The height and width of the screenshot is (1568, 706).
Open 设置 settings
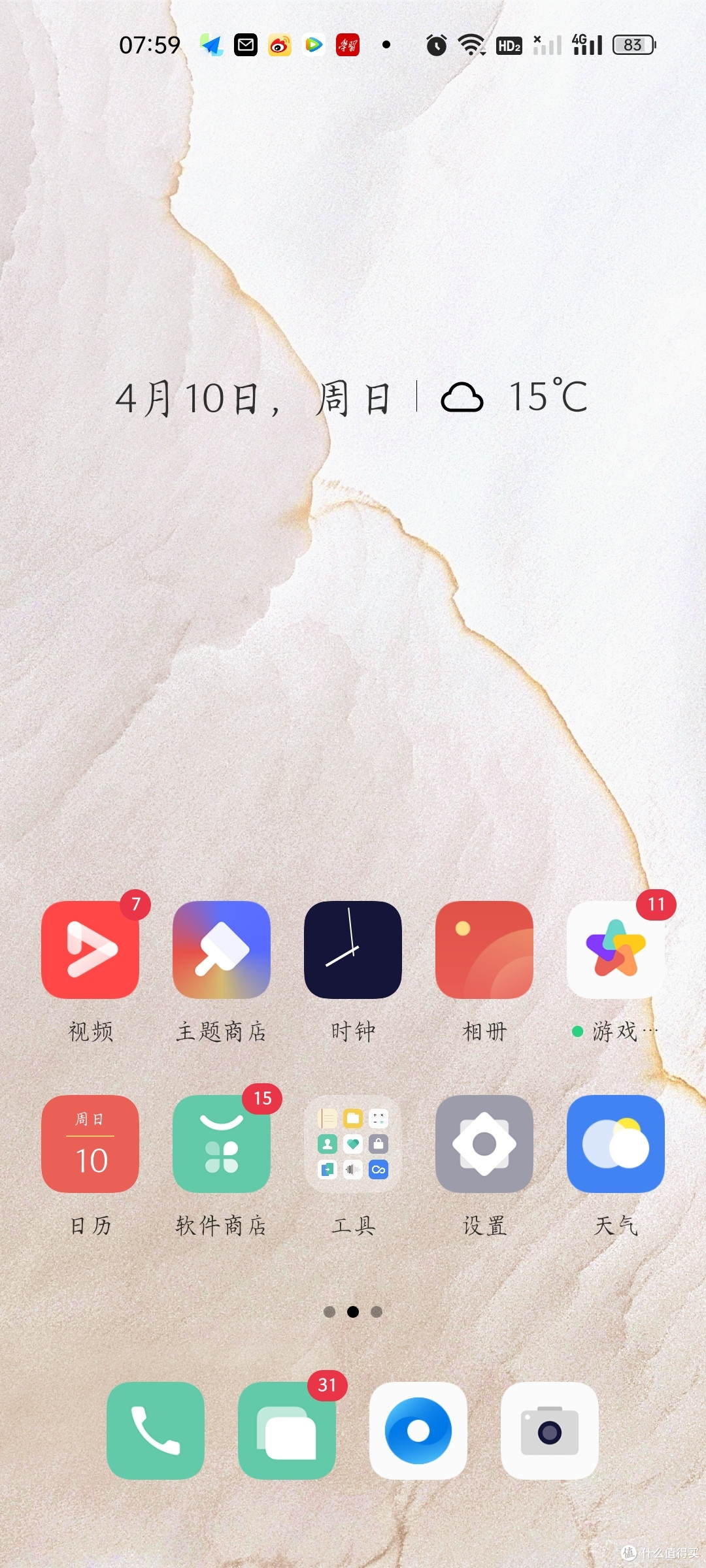tap(484, 1143)
